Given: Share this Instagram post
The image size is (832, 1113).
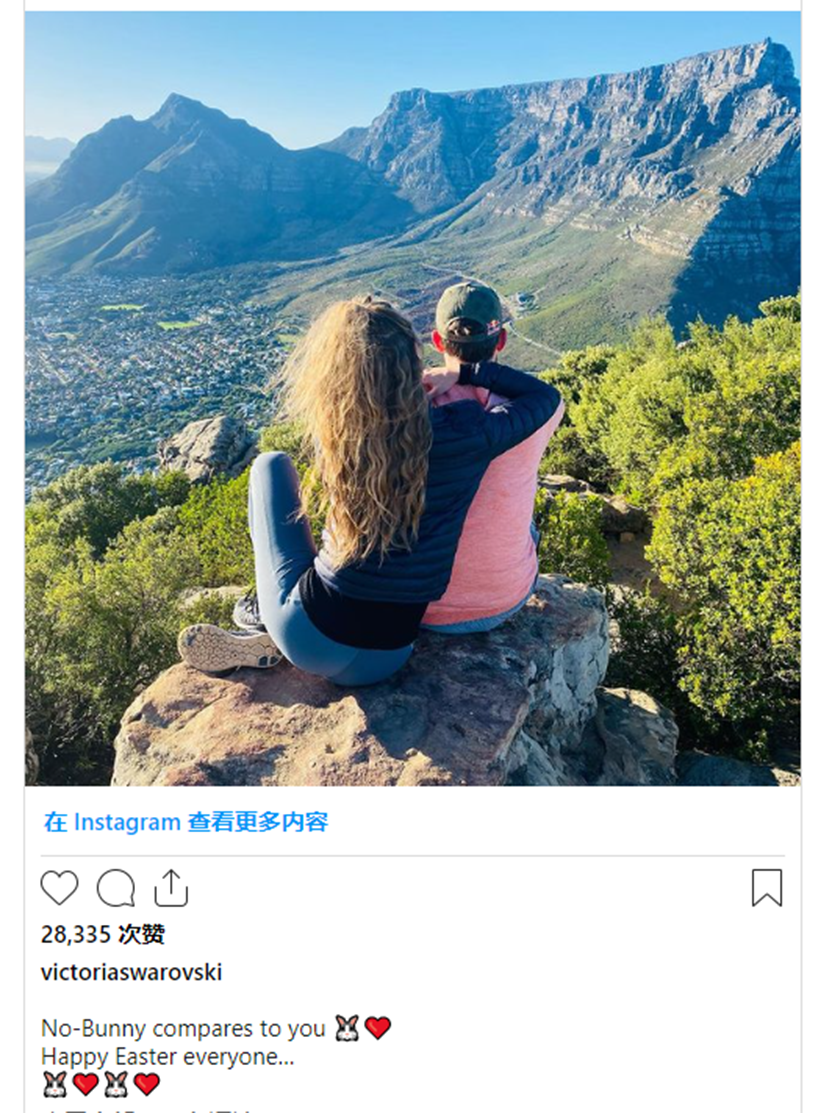Looking at the screenshot, I should click(171, 888).
